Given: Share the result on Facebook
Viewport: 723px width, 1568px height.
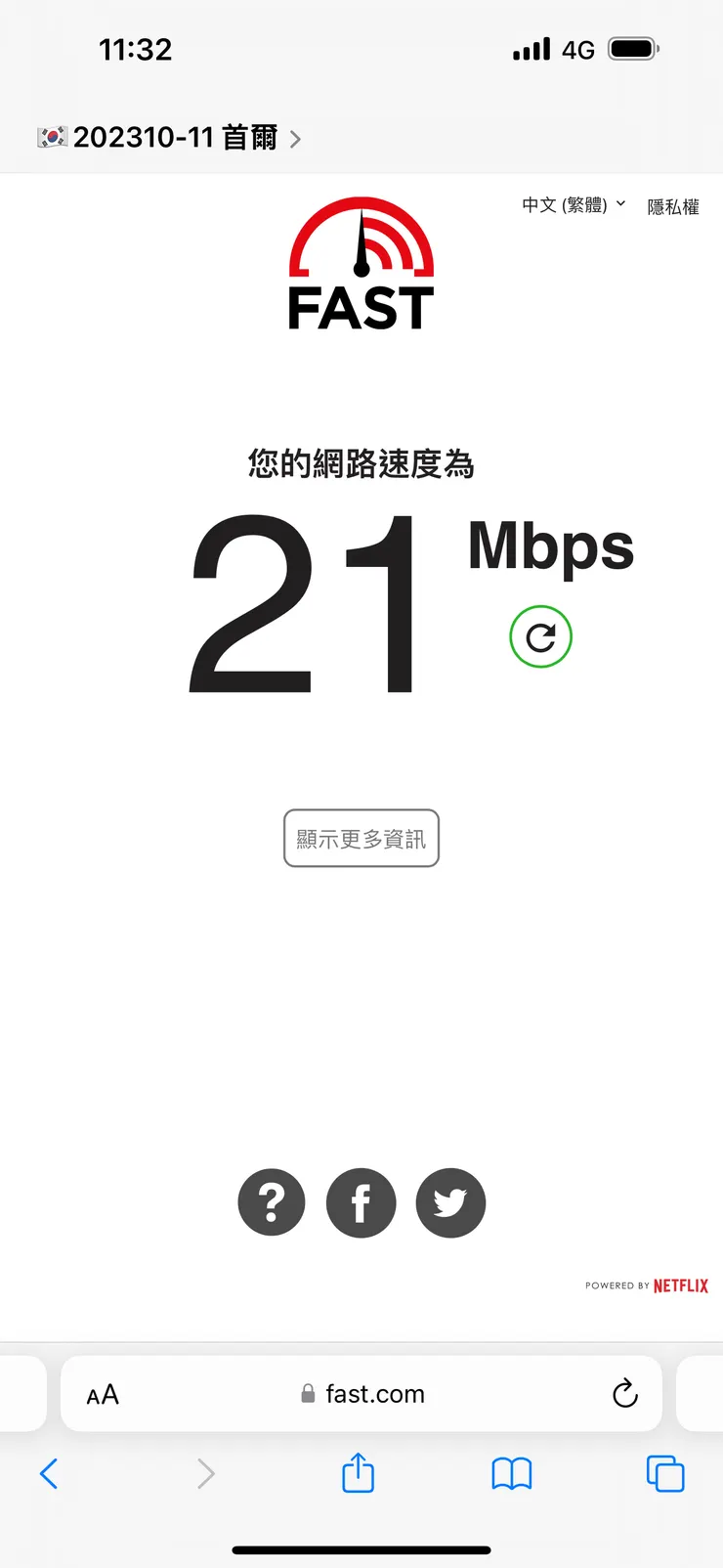Looking at the screenshot, I should click(x=361, y=1202).
